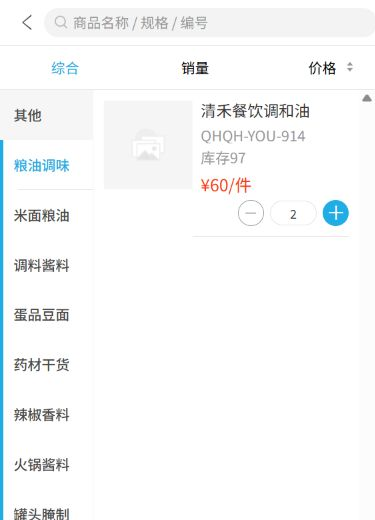Select the 其他 category
Screen dimensions: 375x520
pyautogui.click(x=47, y=115)
